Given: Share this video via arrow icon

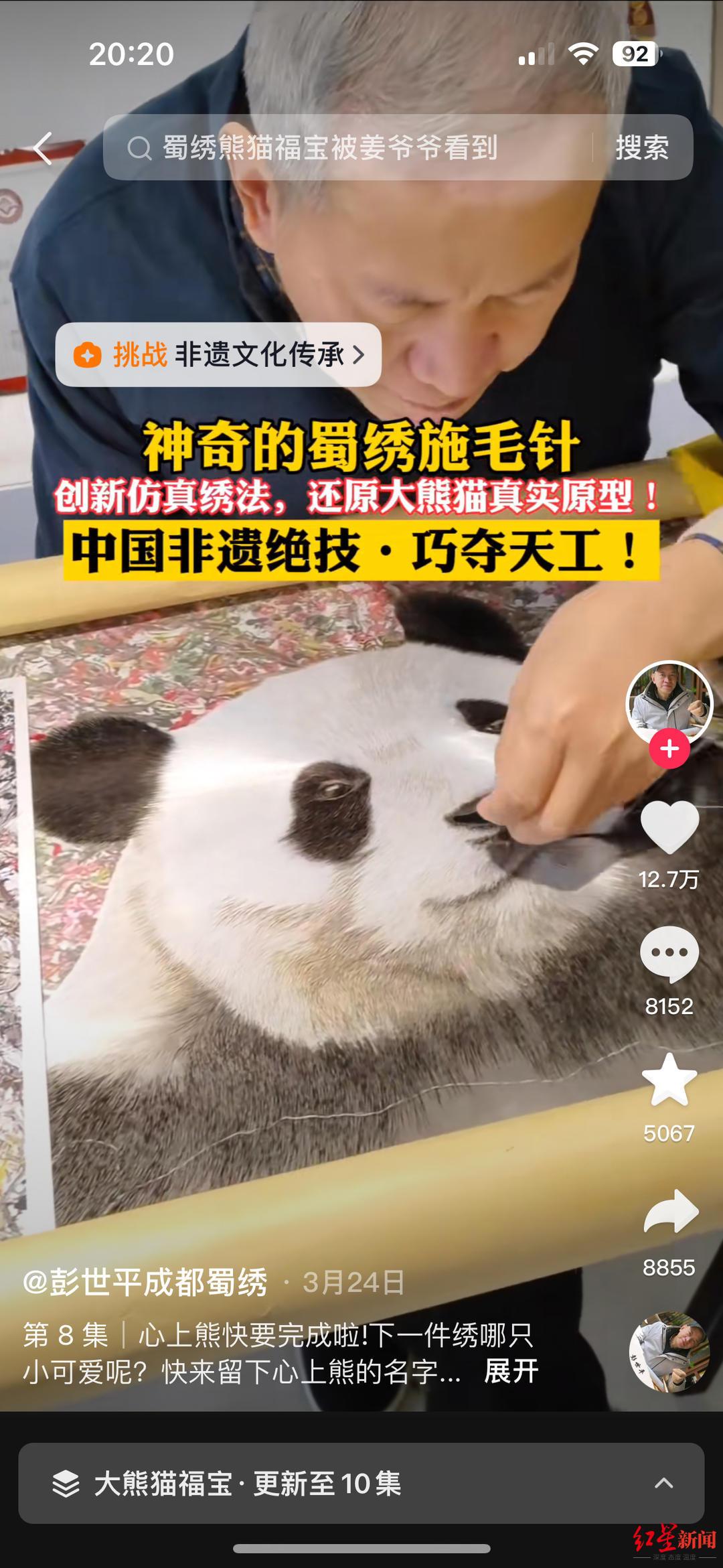Looking at the screenshot, I should [x=670, y=1211].
